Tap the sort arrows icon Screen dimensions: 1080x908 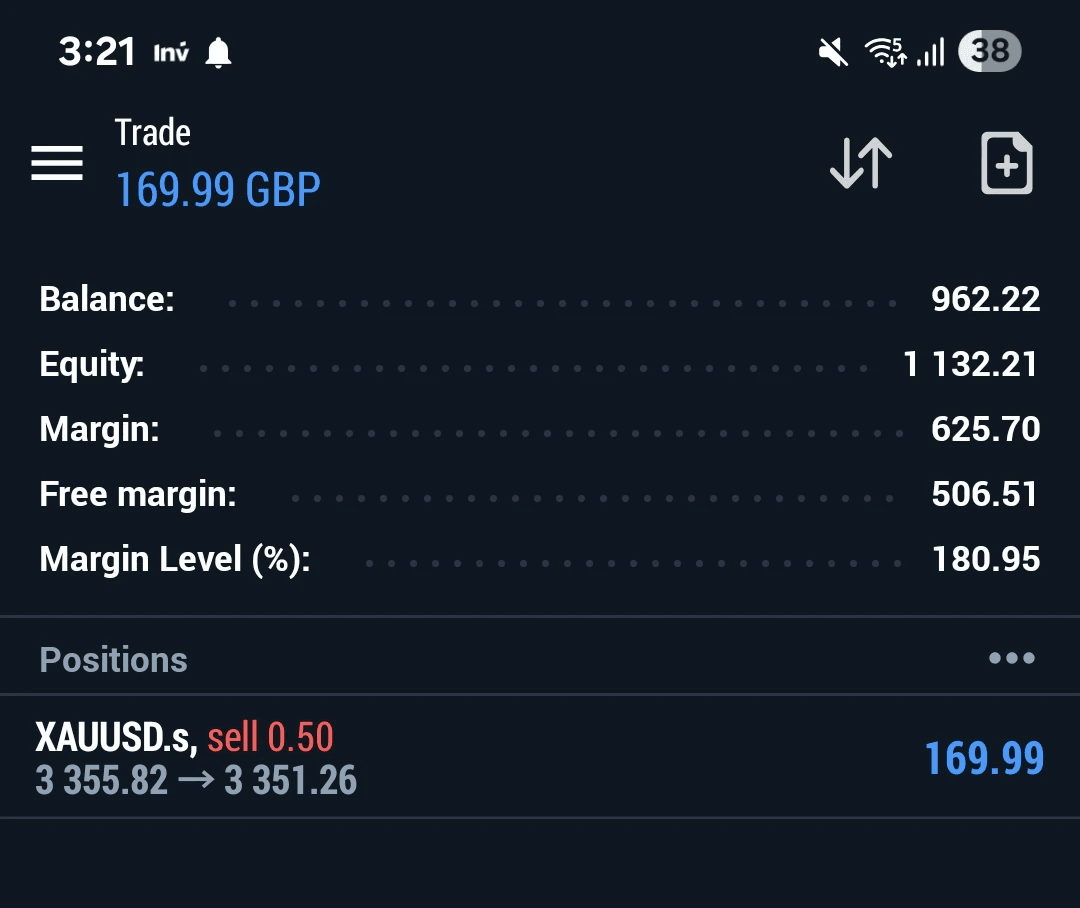tap(861, 163)
